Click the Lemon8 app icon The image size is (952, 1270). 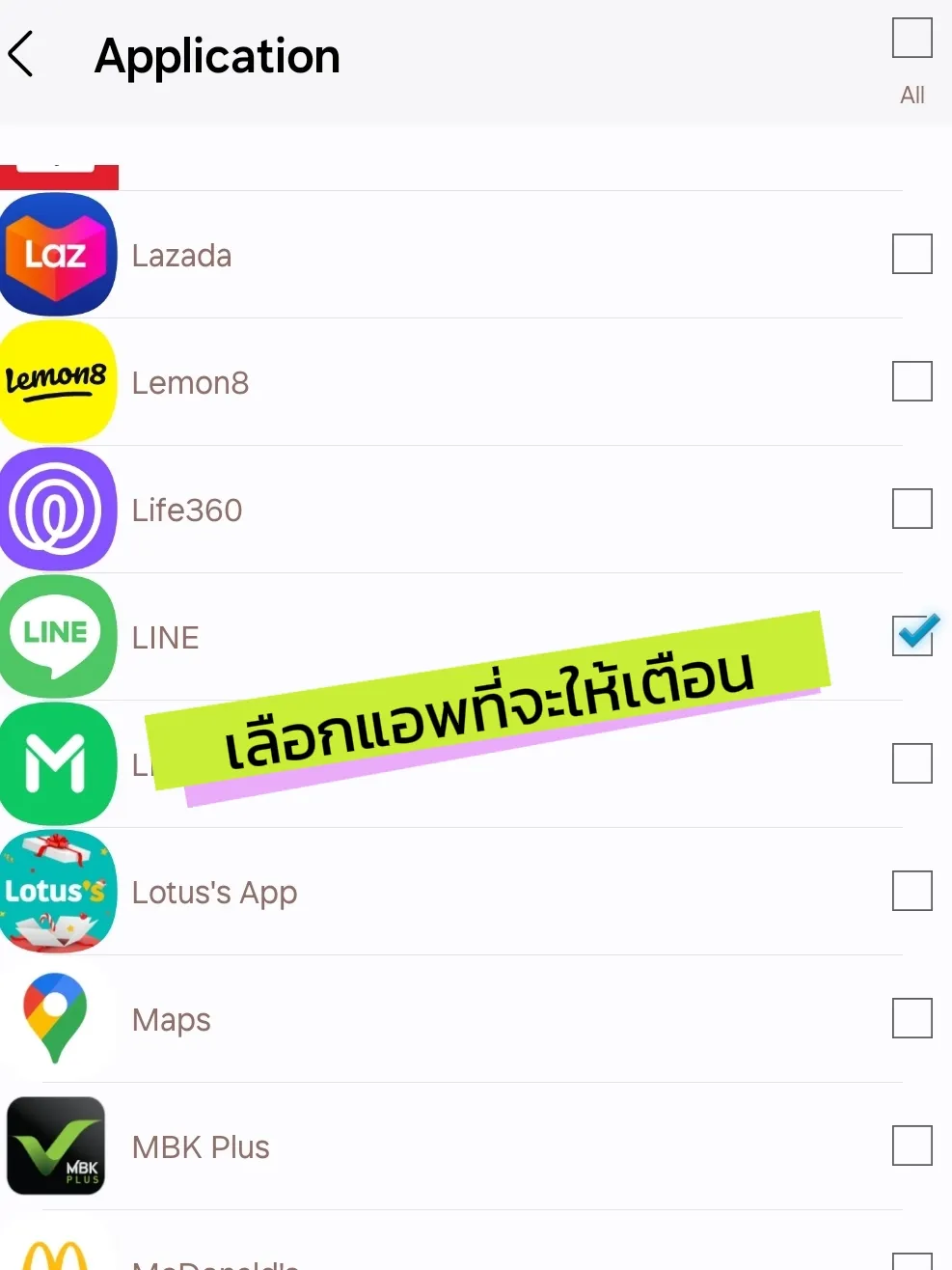coord(59,382)
